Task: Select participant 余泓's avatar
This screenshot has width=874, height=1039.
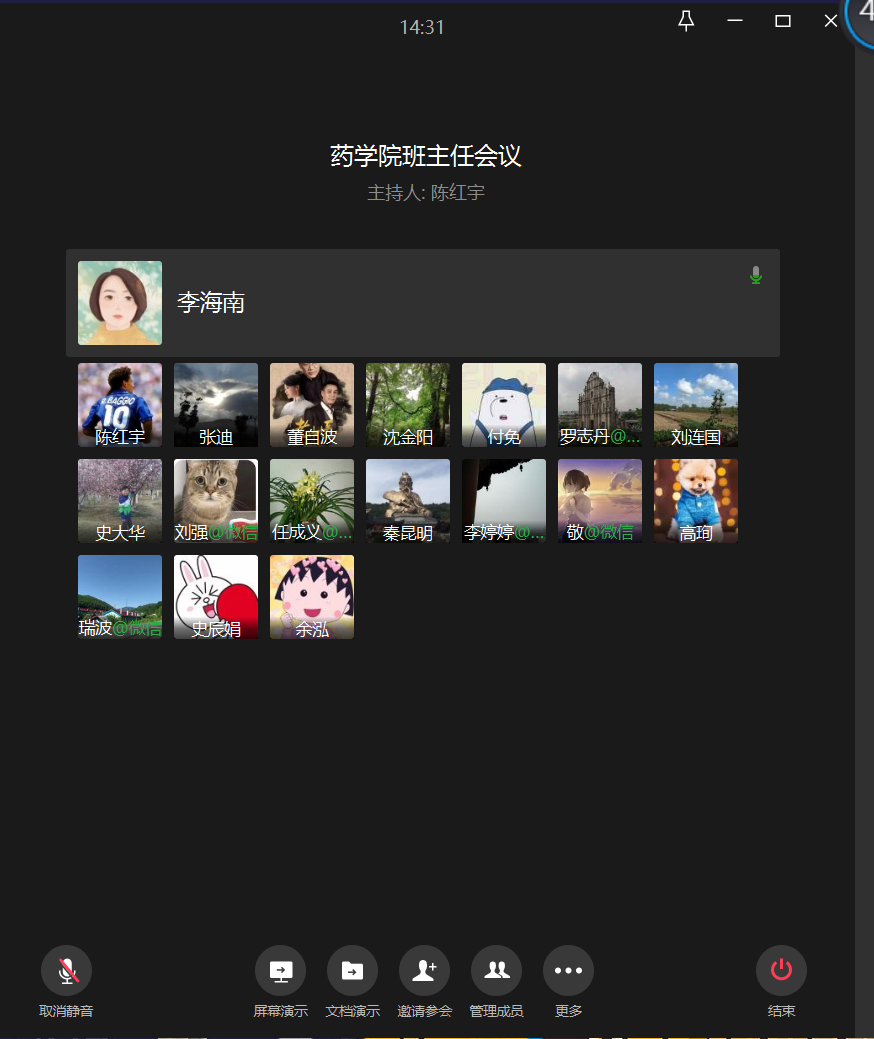Action: pyautogui.click(x=312, y=596)
